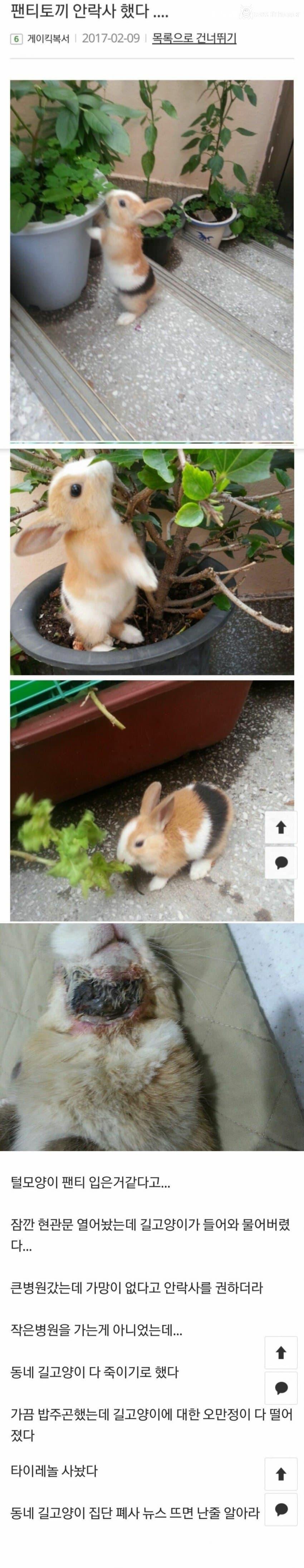Tap the 목록으로 건너뛰기 link
Screen dimensions: 304x1568
tap(194, 38)
